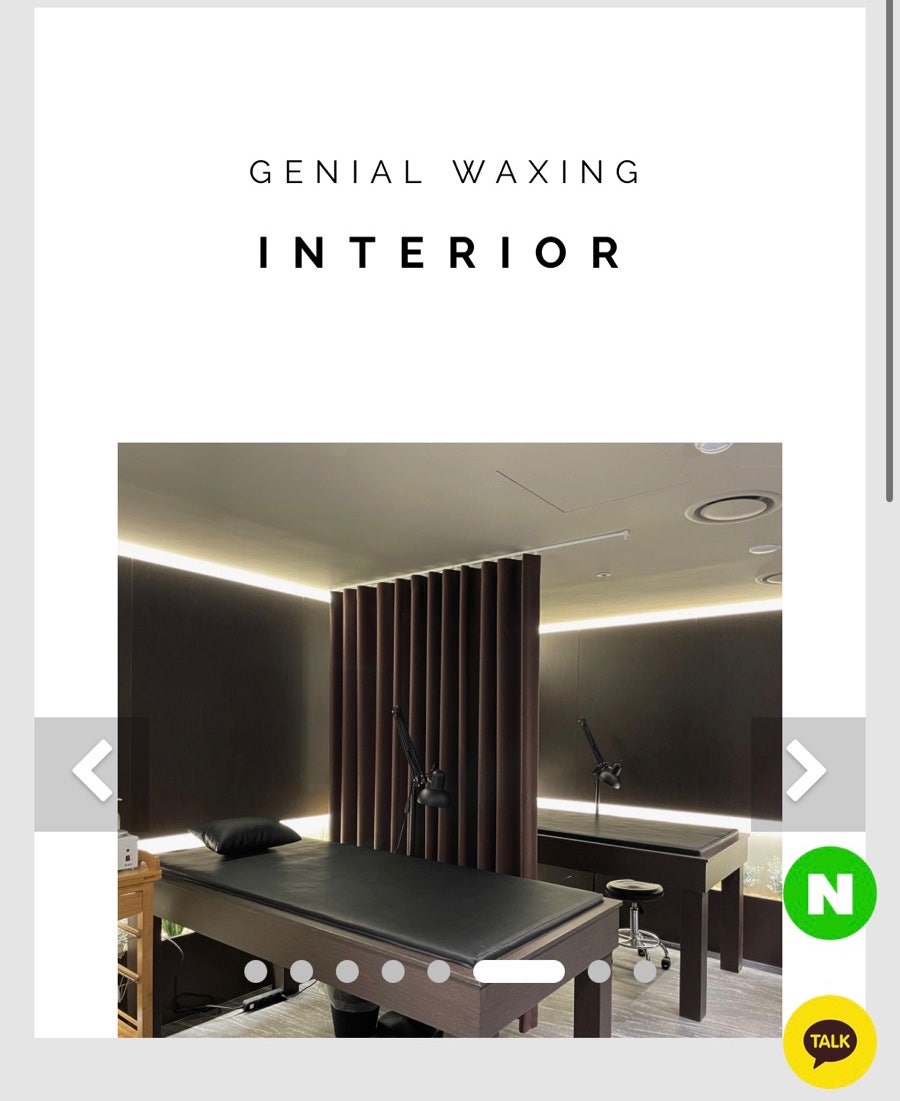900x1101 pixels.
Task: Jump to the first carousel slide dot
Action: pos(256,971)
